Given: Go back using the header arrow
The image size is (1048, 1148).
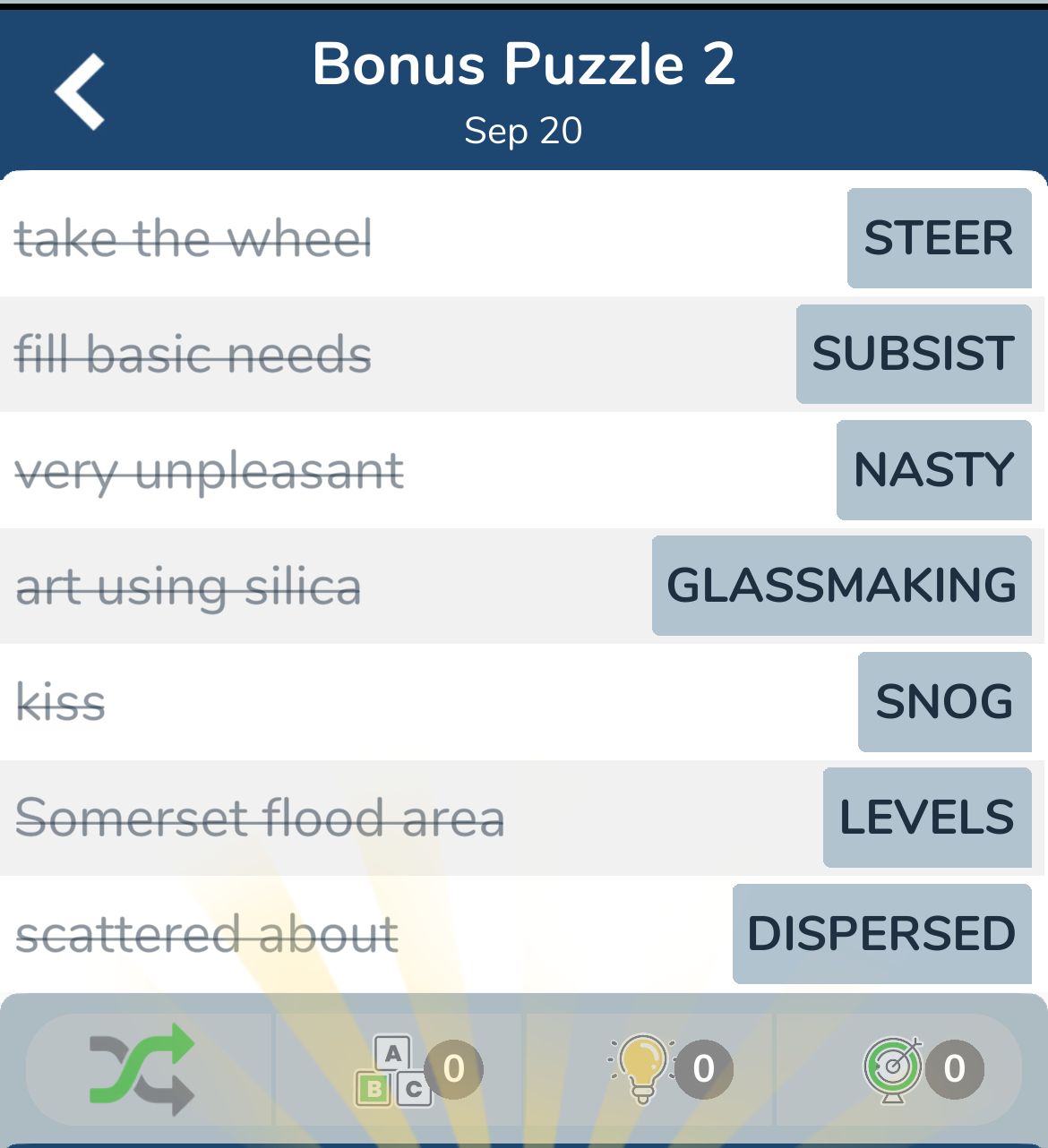Looking at the screenshot, I should pos(81,91).
